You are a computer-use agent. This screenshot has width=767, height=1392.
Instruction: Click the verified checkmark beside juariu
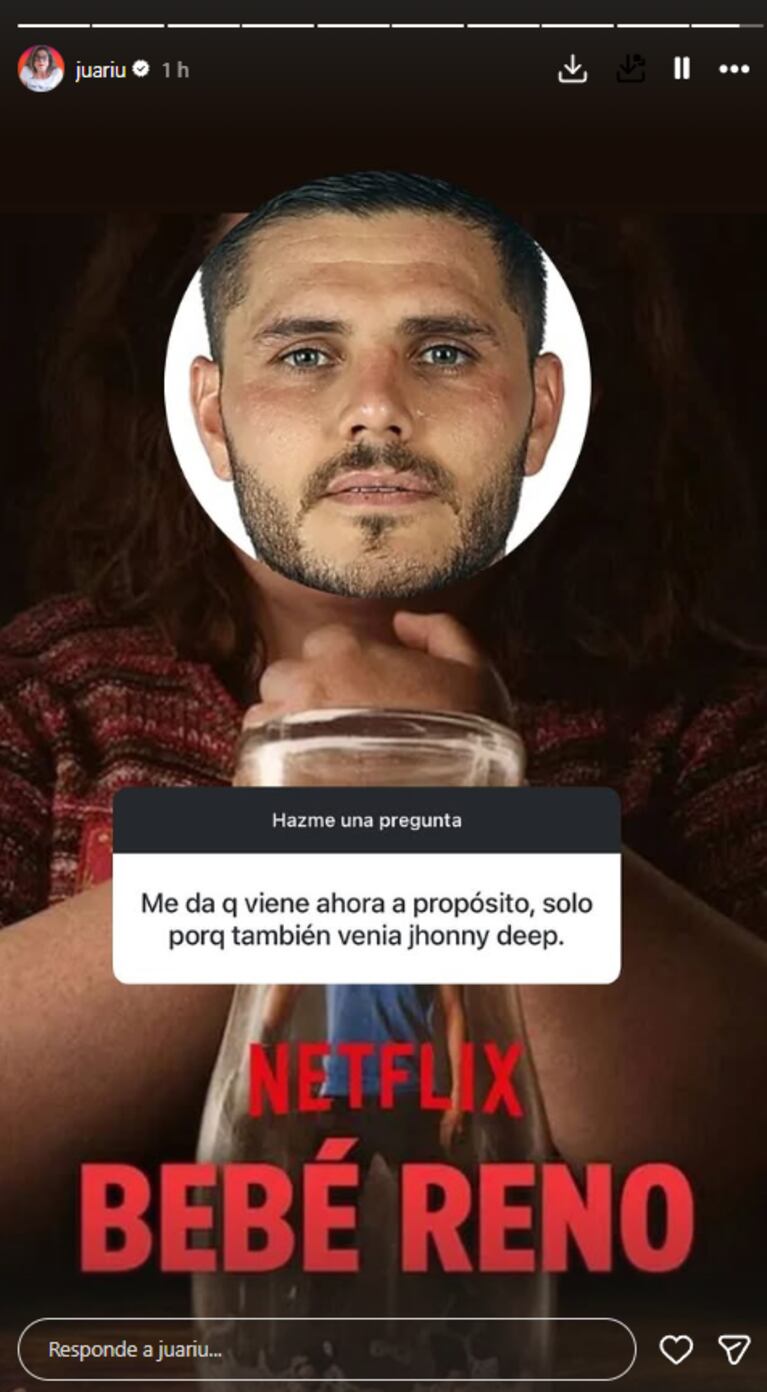(139, 69)
